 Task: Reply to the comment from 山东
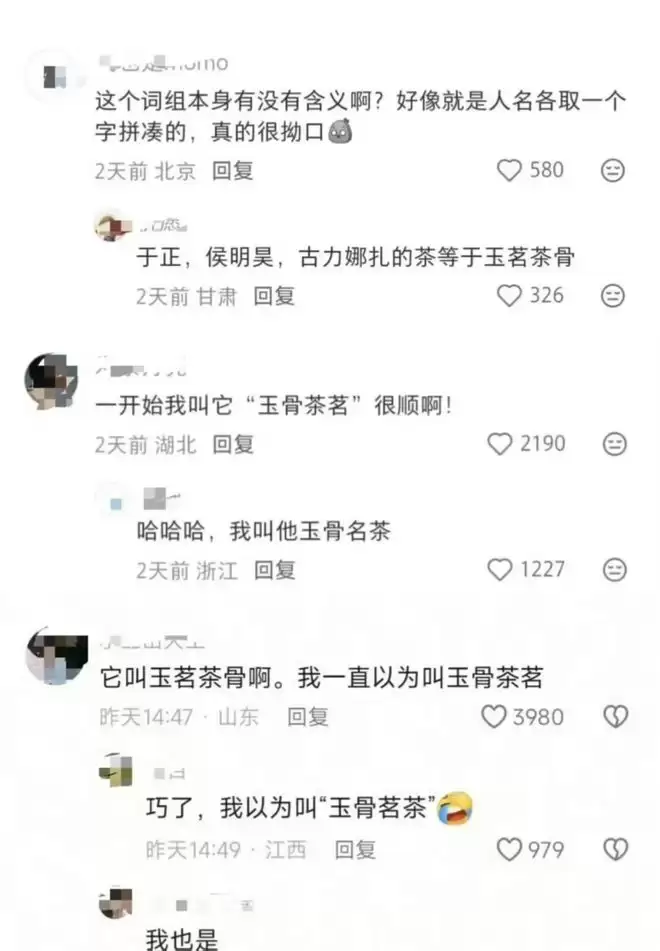[308, 717]
